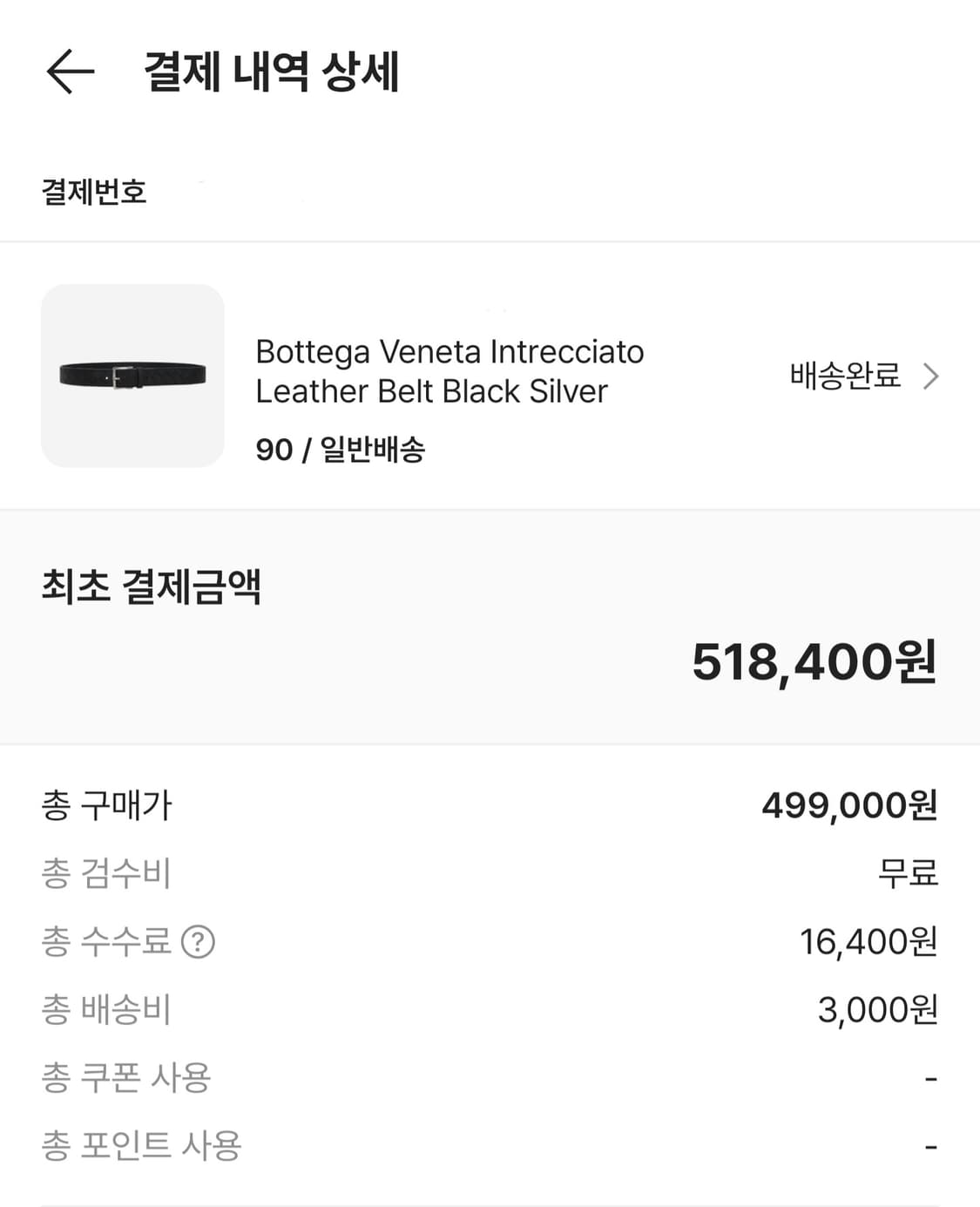Click the belt product thumbnail image
Screen dimensions: 980x1207
(131, 376)
